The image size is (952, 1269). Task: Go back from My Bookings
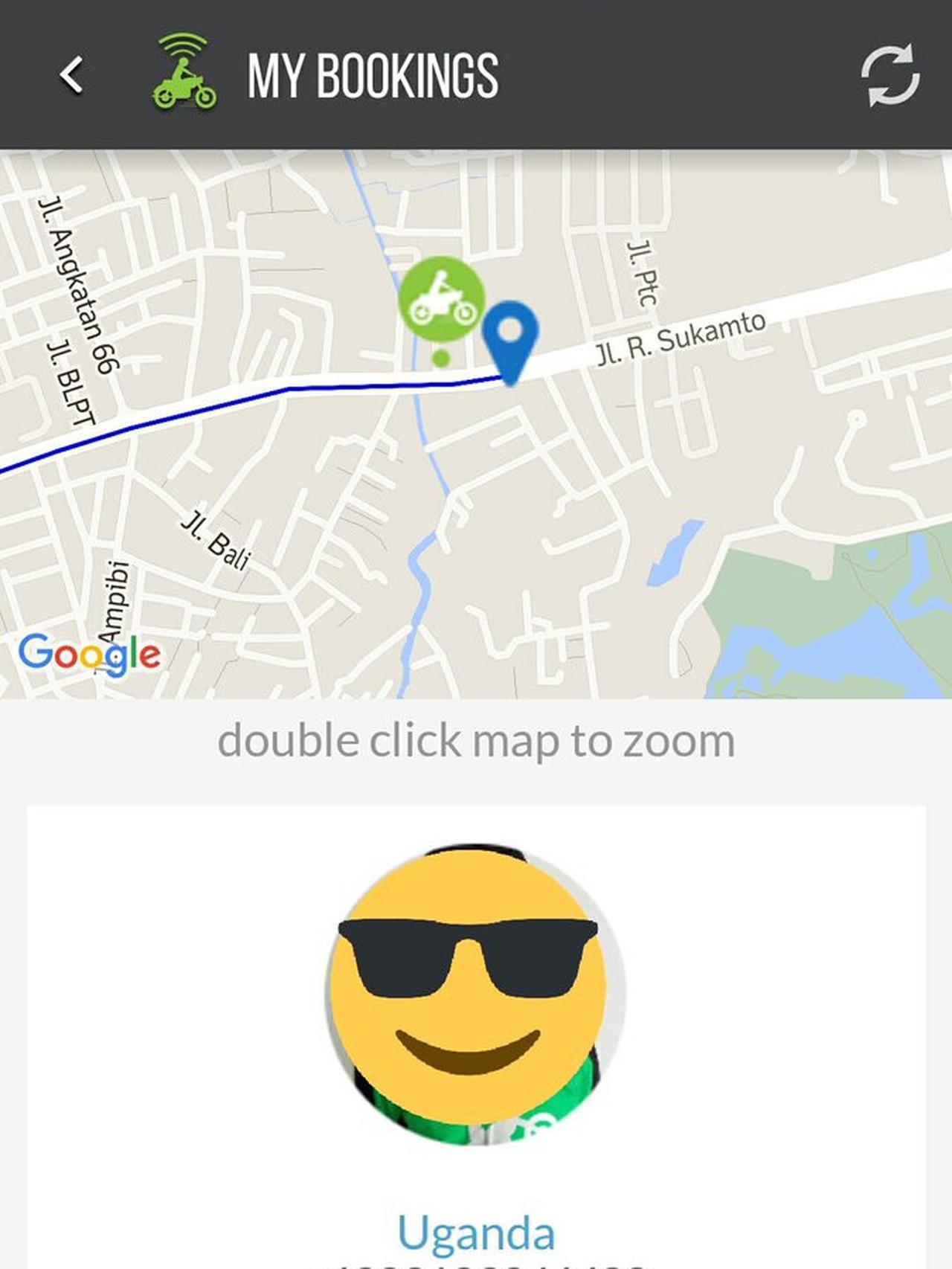(x=71, y=75)
